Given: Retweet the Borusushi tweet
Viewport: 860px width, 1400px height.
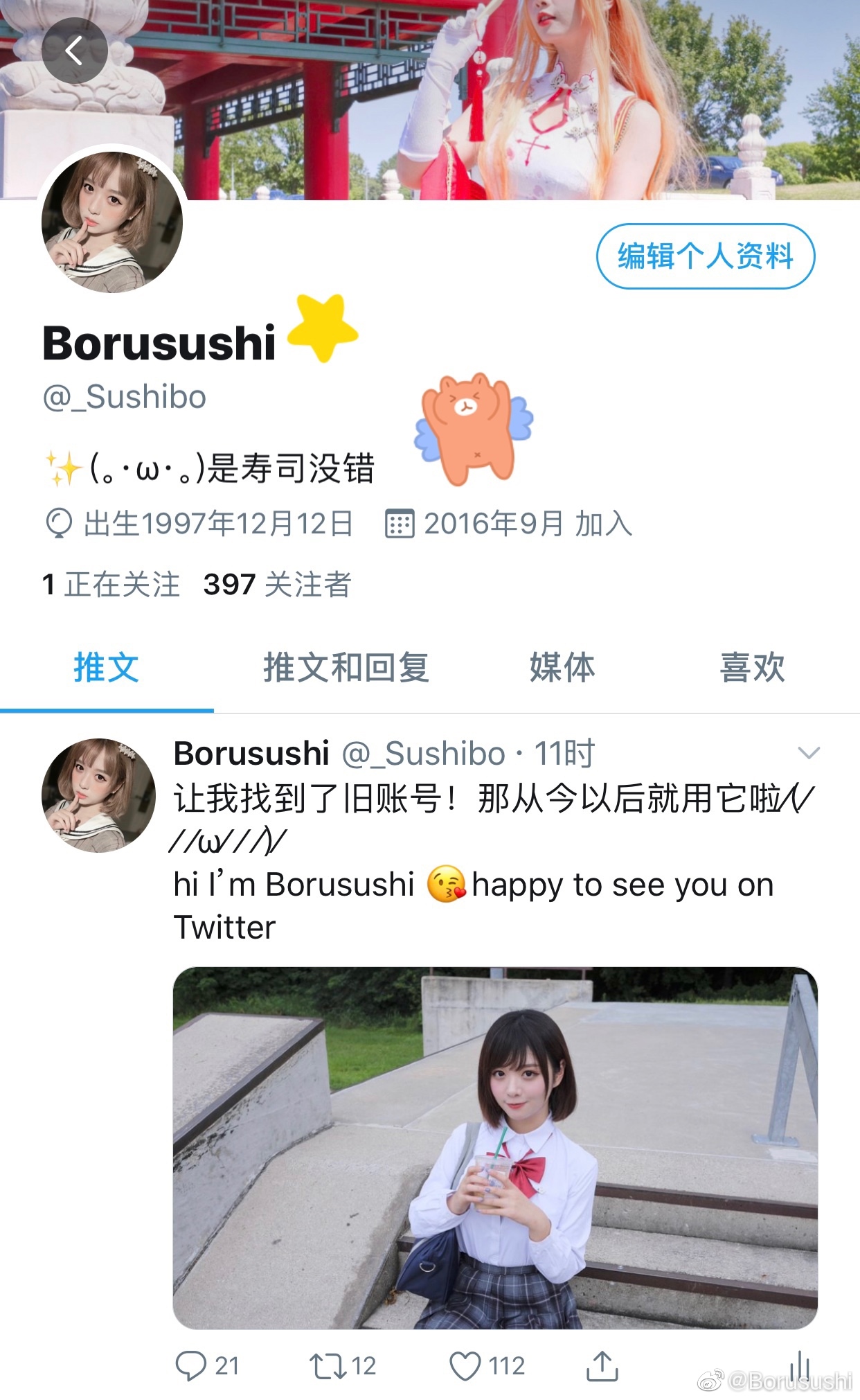Looking at the screenshot, I should point(325,1366).
